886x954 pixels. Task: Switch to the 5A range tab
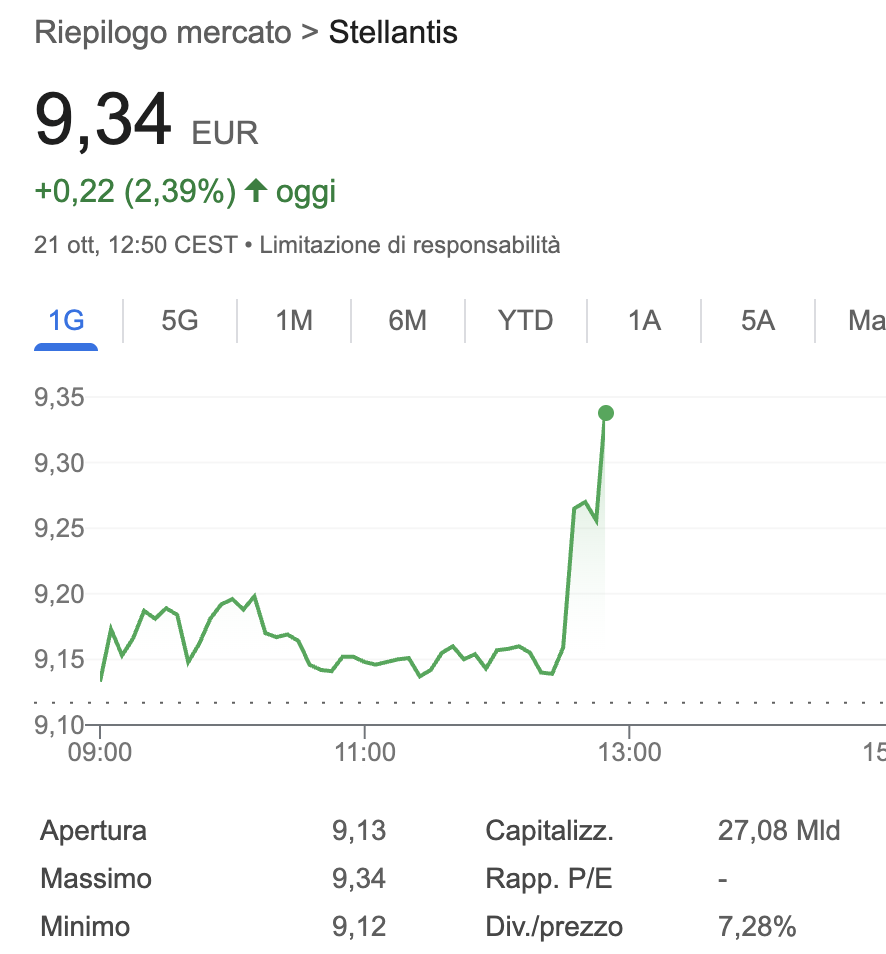click(758, 321)
